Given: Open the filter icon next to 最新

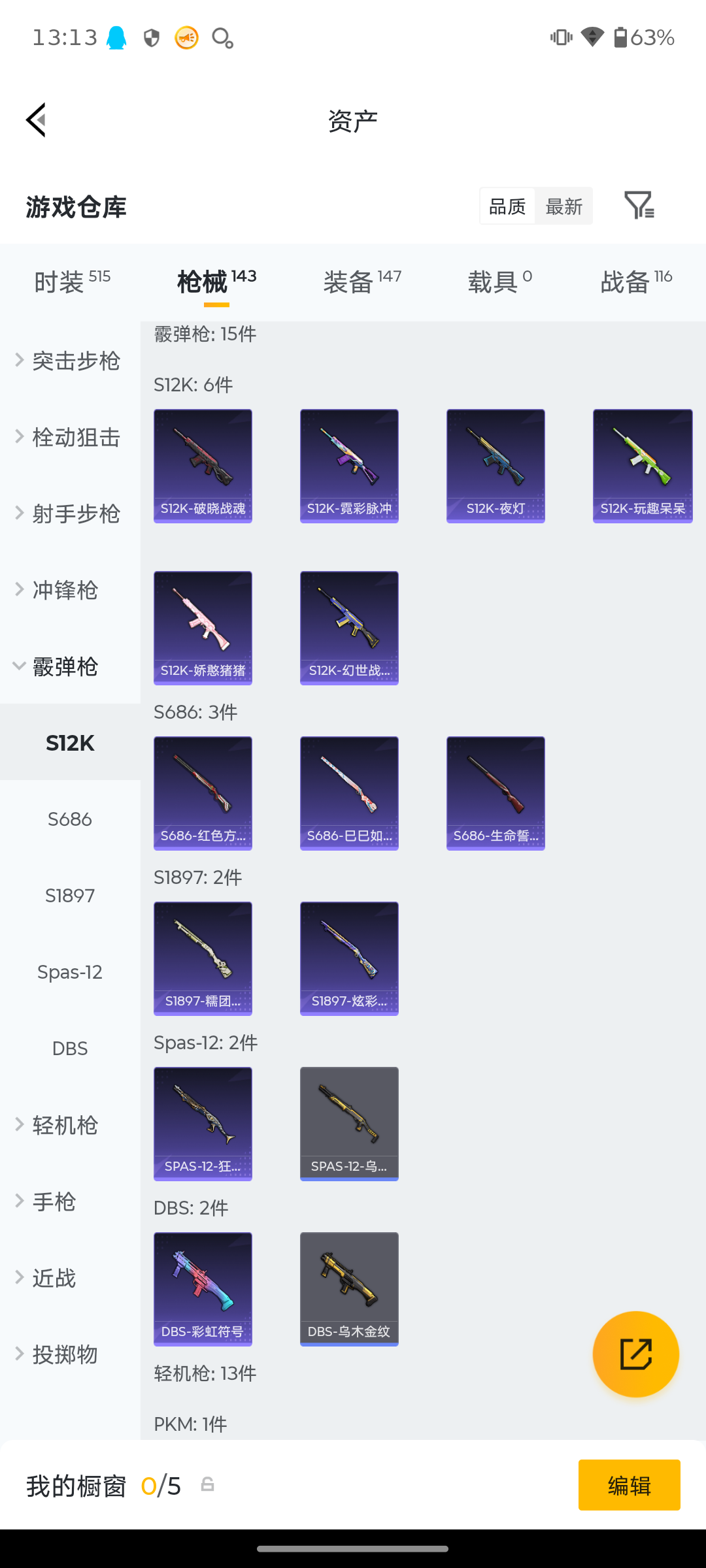Looking at the screenshot, I should [x=639, y=206].
